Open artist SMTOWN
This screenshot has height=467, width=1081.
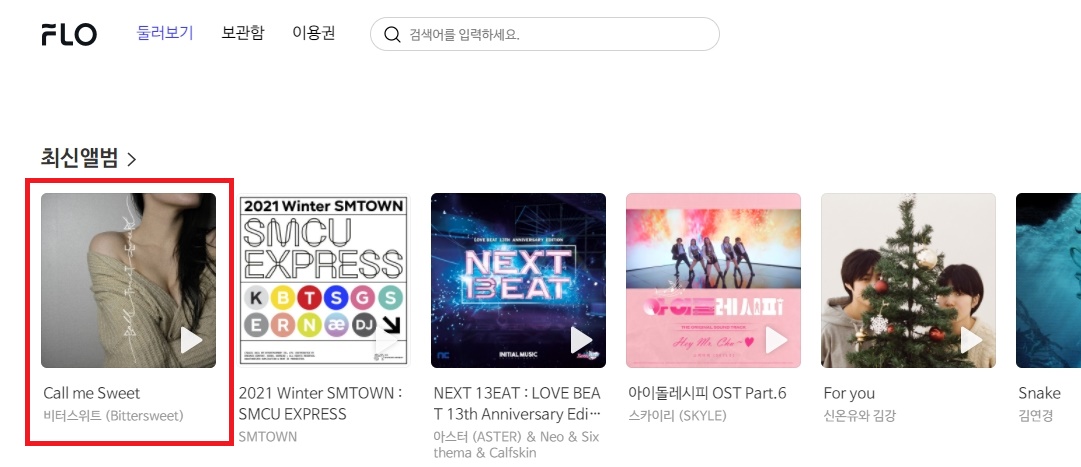(x=267, y=436)
